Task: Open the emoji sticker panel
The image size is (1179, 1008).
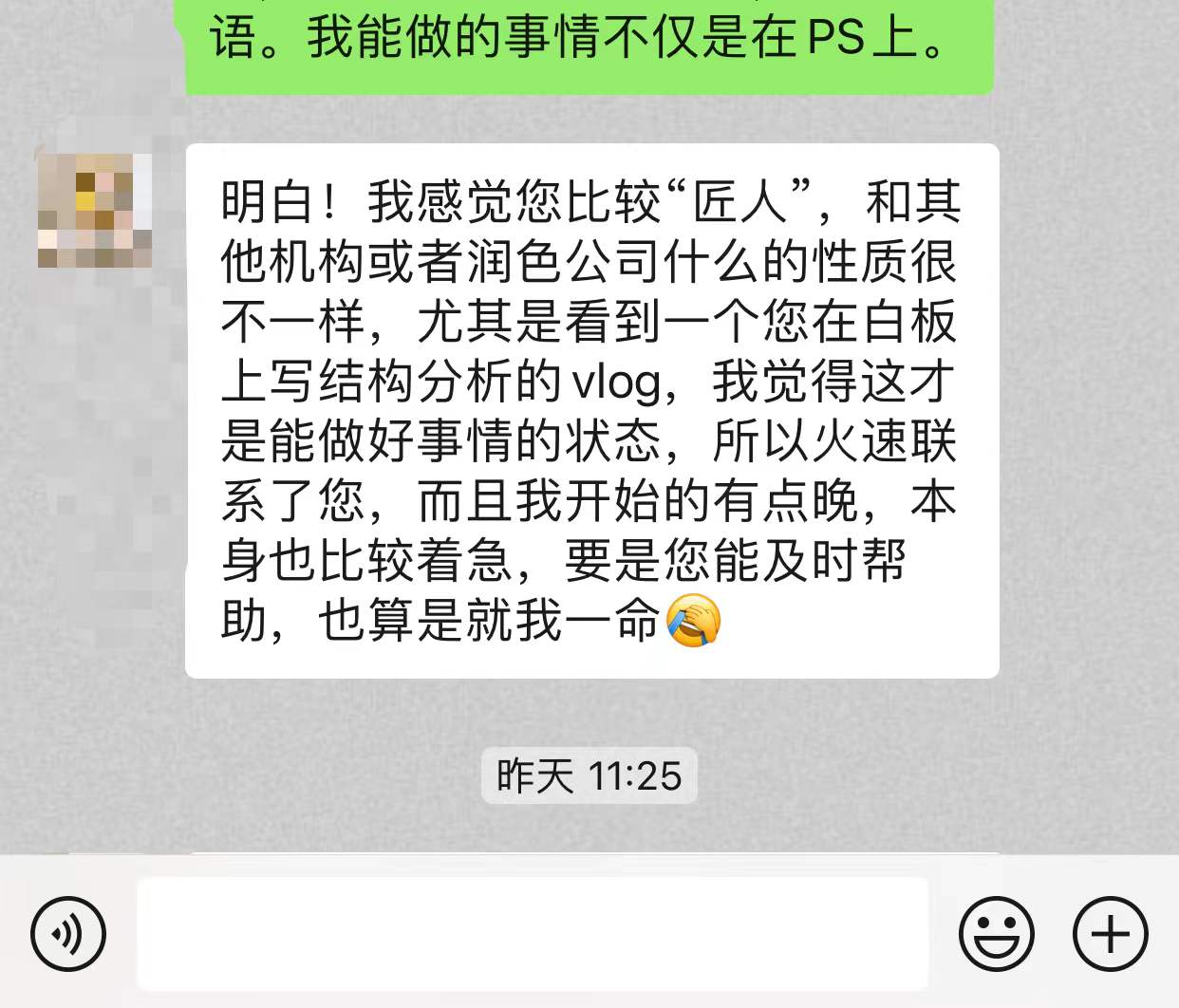Action: coord(996,934)
